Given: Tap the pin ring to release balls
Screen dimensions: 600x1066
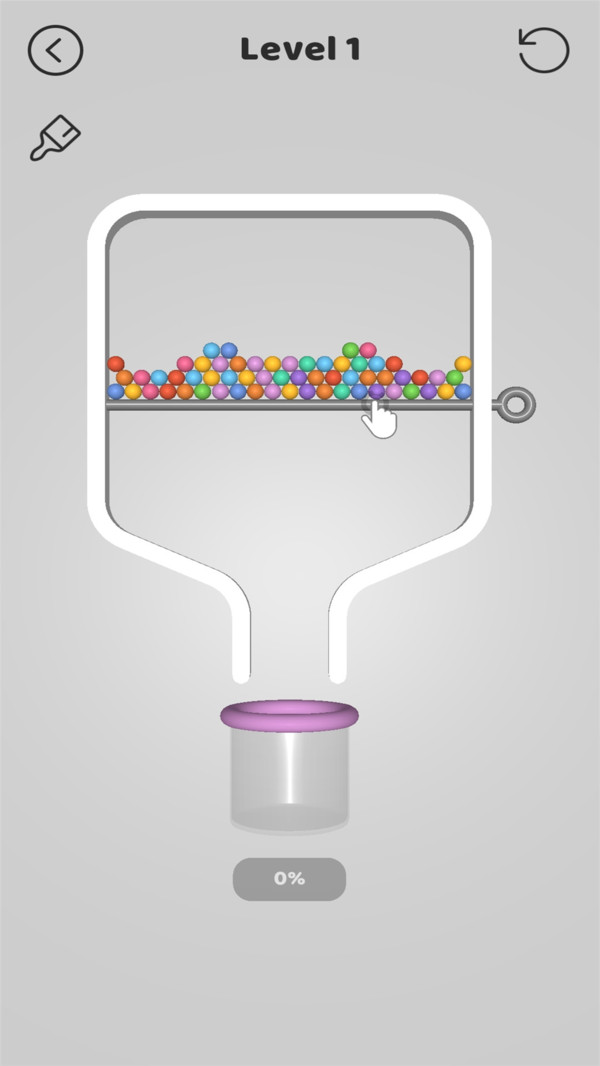Looking at the screenshot, I should 516,405.
